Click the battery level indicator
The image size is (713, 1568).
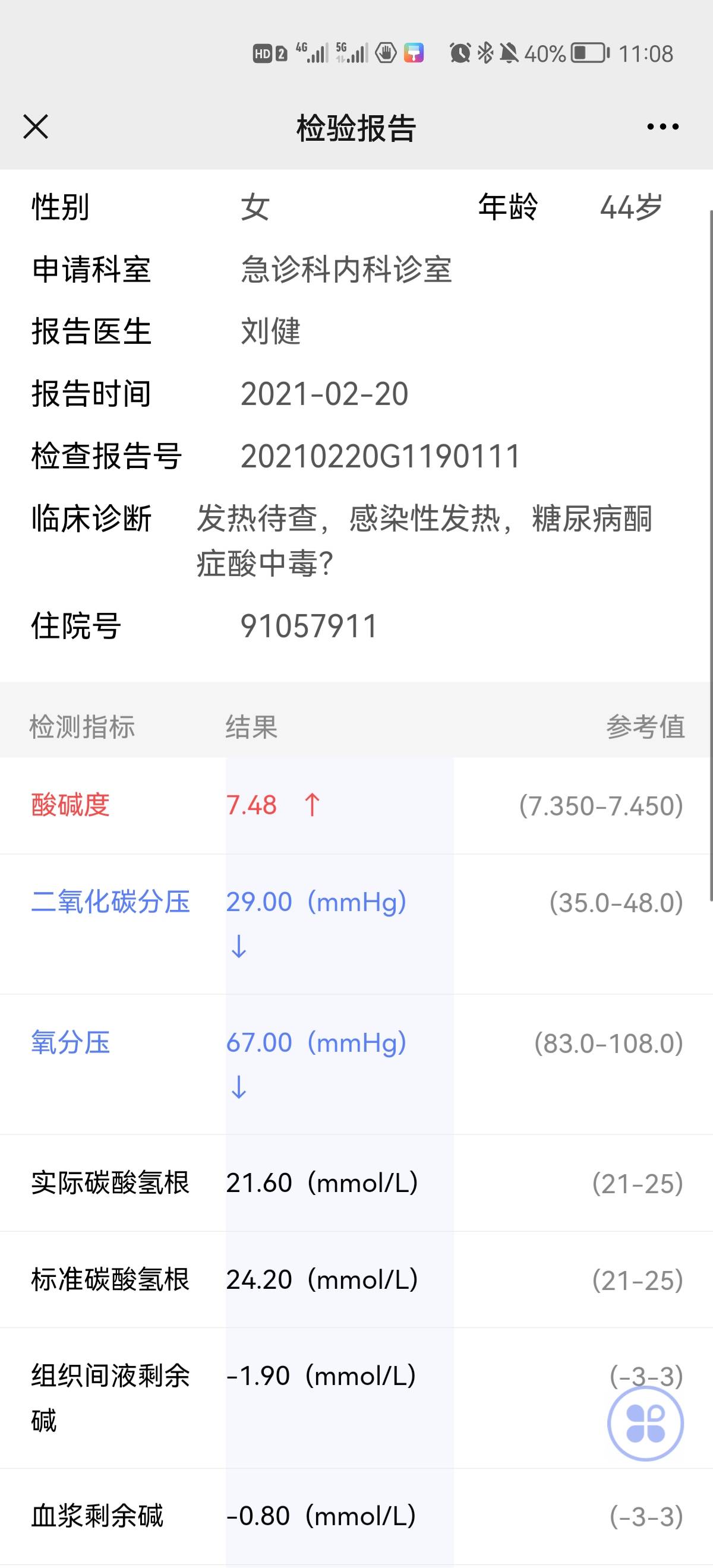[x=588, y=53]
